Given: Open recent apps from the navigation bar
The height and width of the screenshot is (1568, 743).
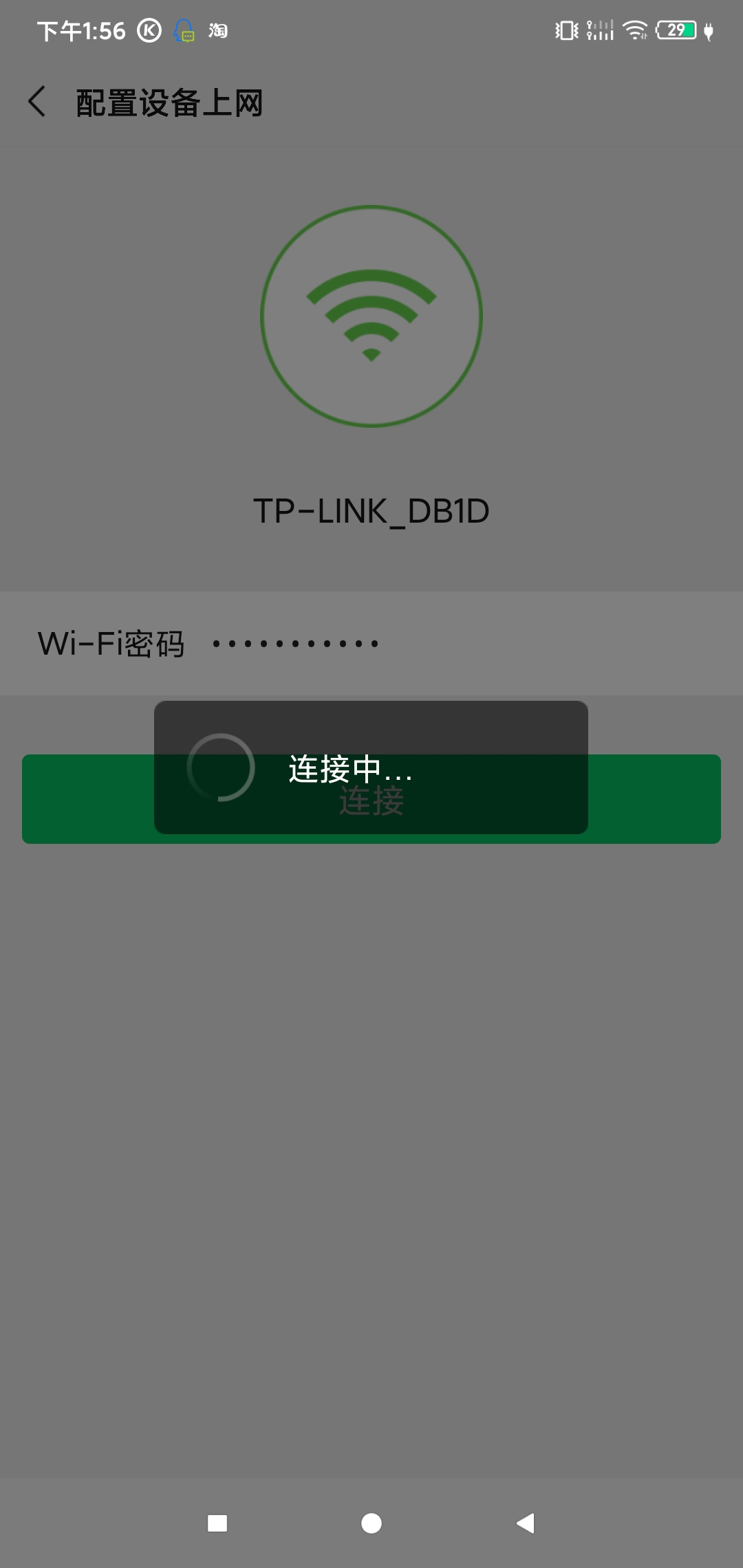Looking at the screenshot, I should (x=217, y=1523).
